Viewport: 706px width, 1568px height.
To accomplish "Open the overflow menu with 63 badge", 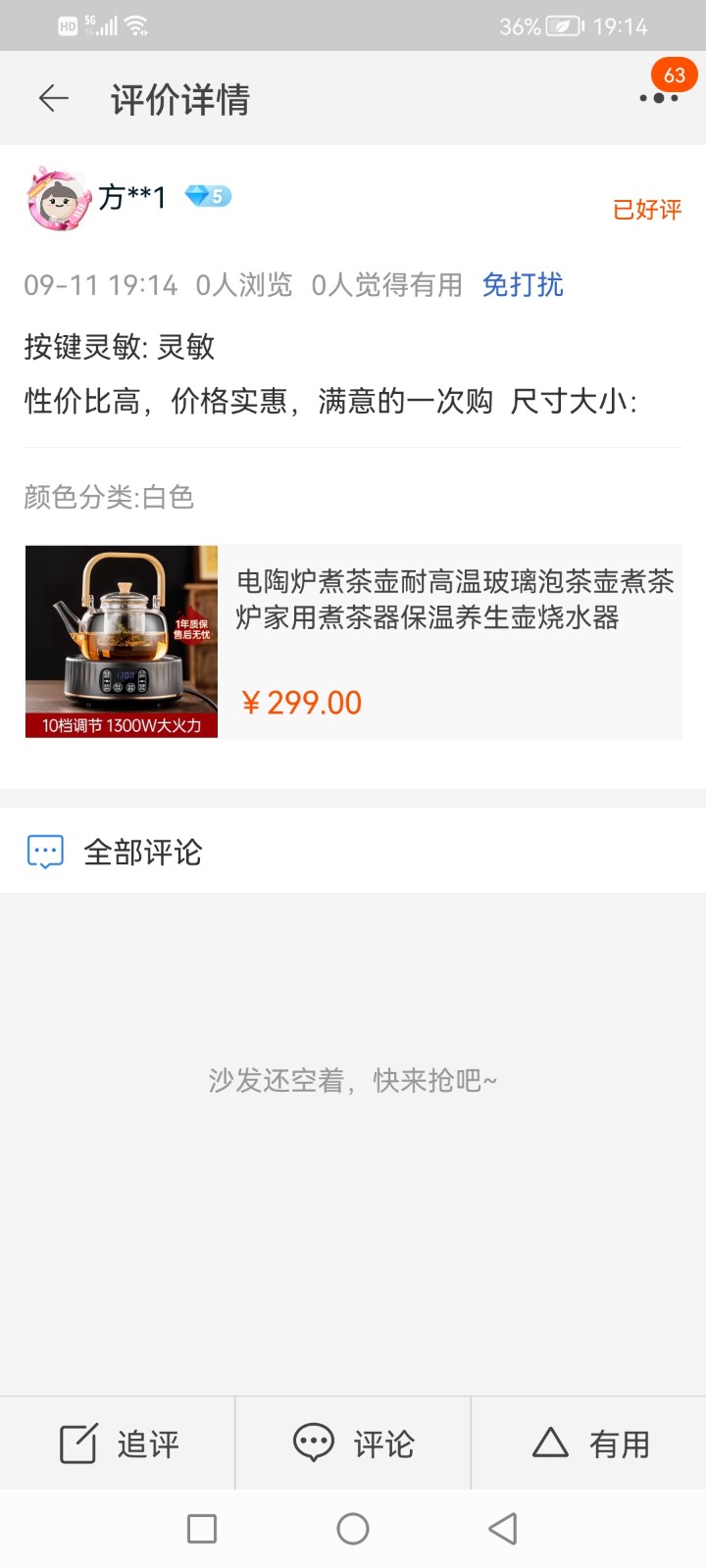I will pyautogui.click(x=659, y=97).
